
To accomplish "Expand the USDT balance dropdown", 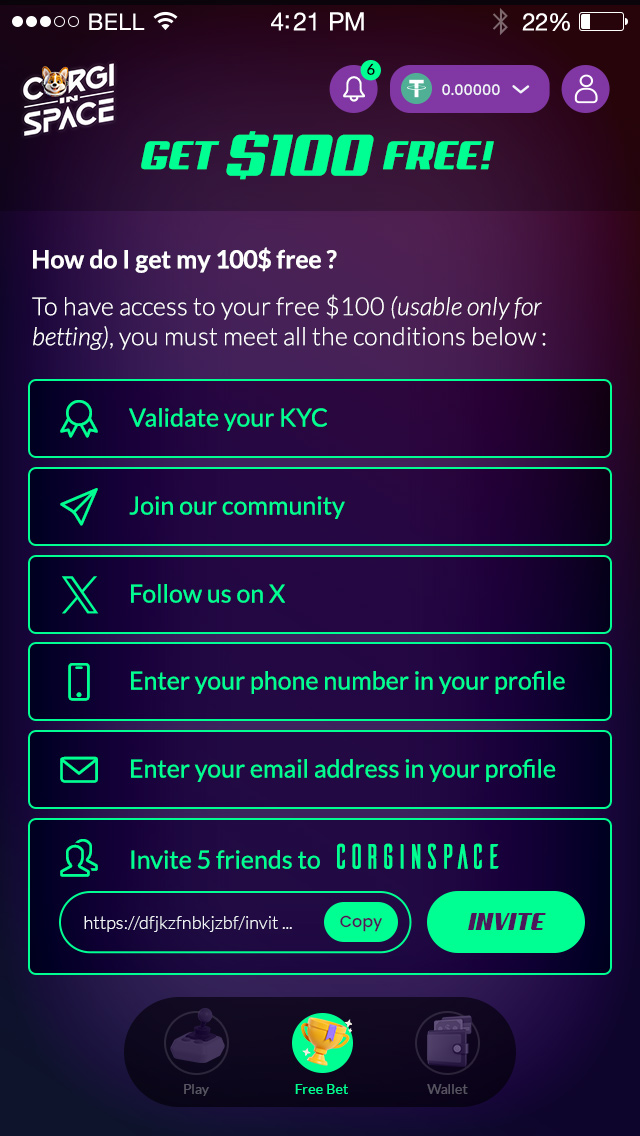I will click(x=470, y=89).
